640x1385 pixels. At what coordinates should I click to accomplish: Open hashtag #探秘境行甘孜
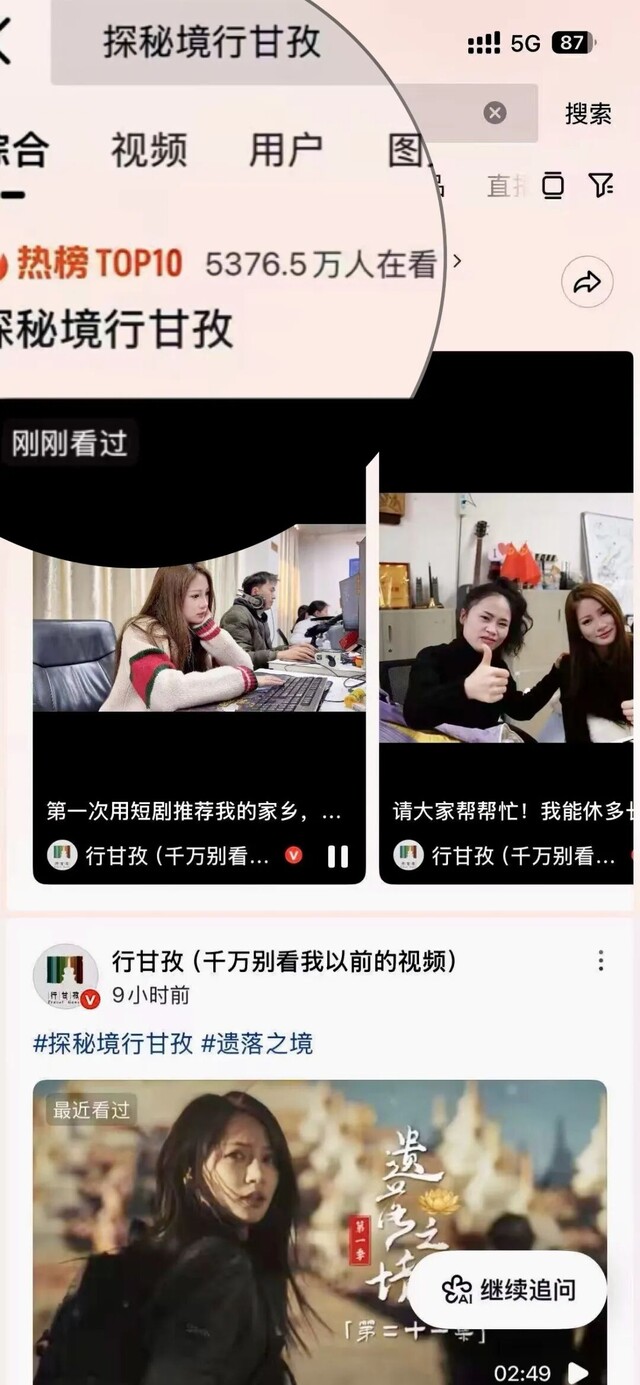[x=113, y=1044]
